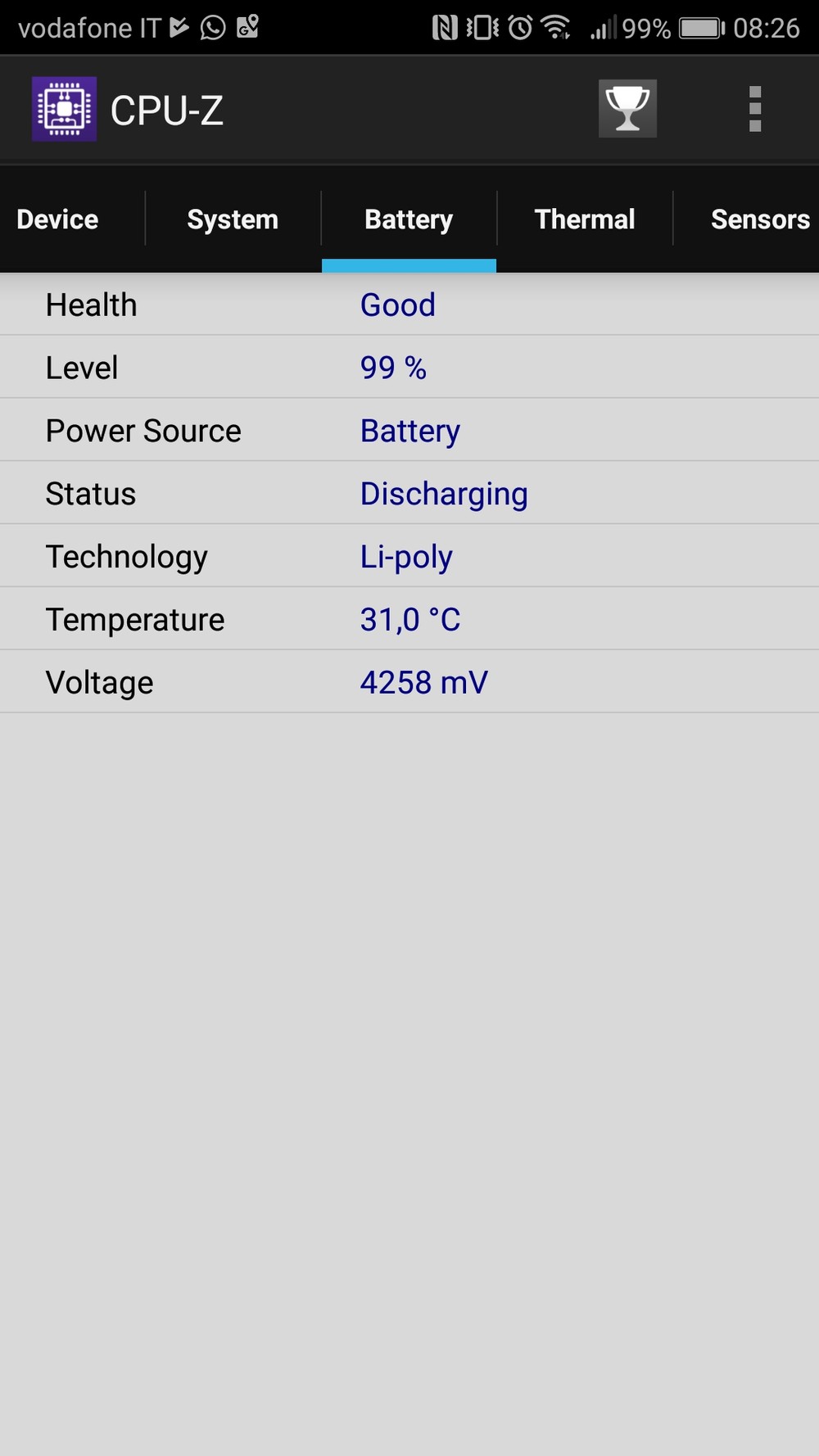Switch to the System tab
This screenshot has width=819, height=1456.
point(233,219)
